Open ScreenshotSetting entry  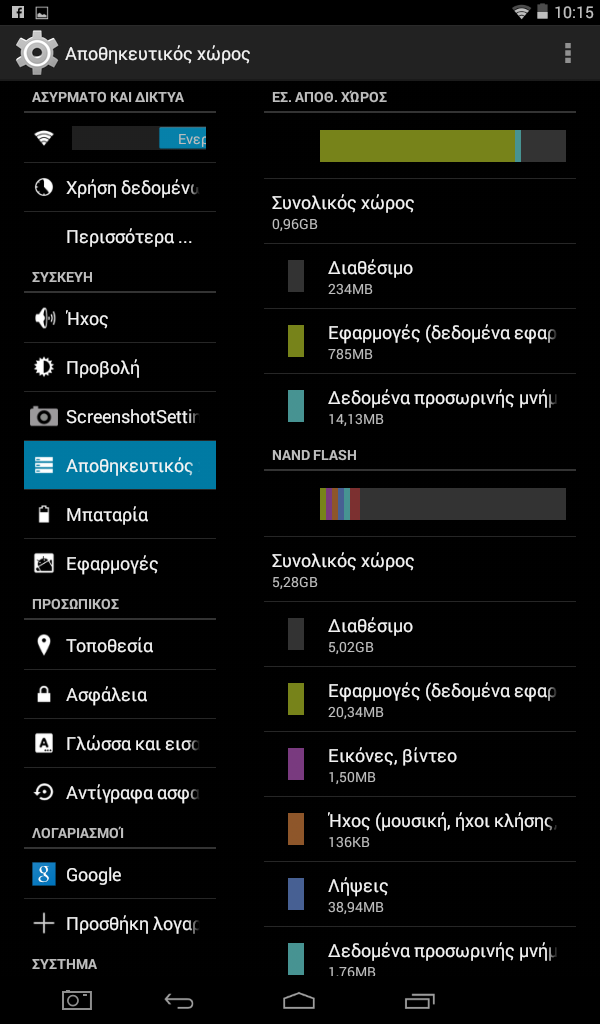click(120, 416)
